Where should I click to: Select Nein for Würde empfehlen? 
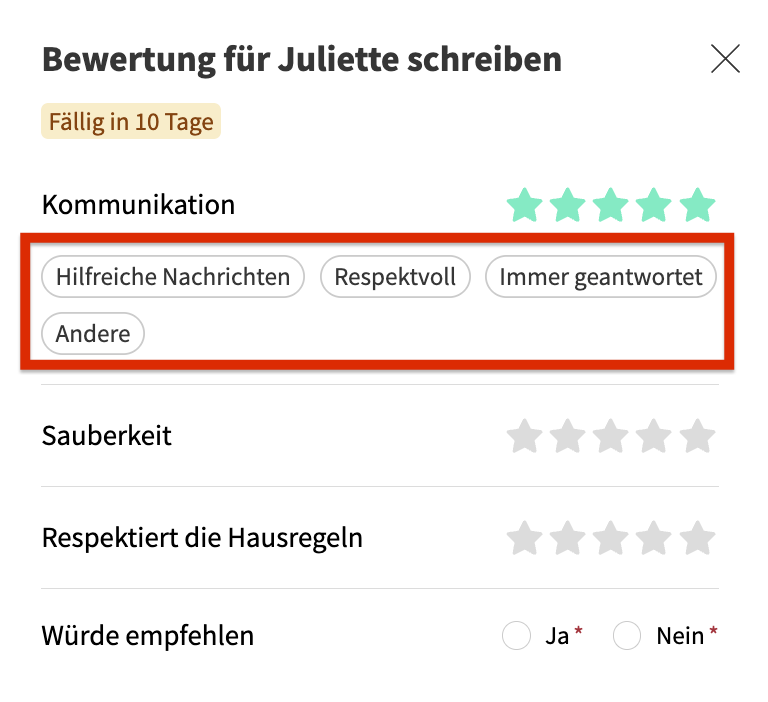(x=627, y=636)
